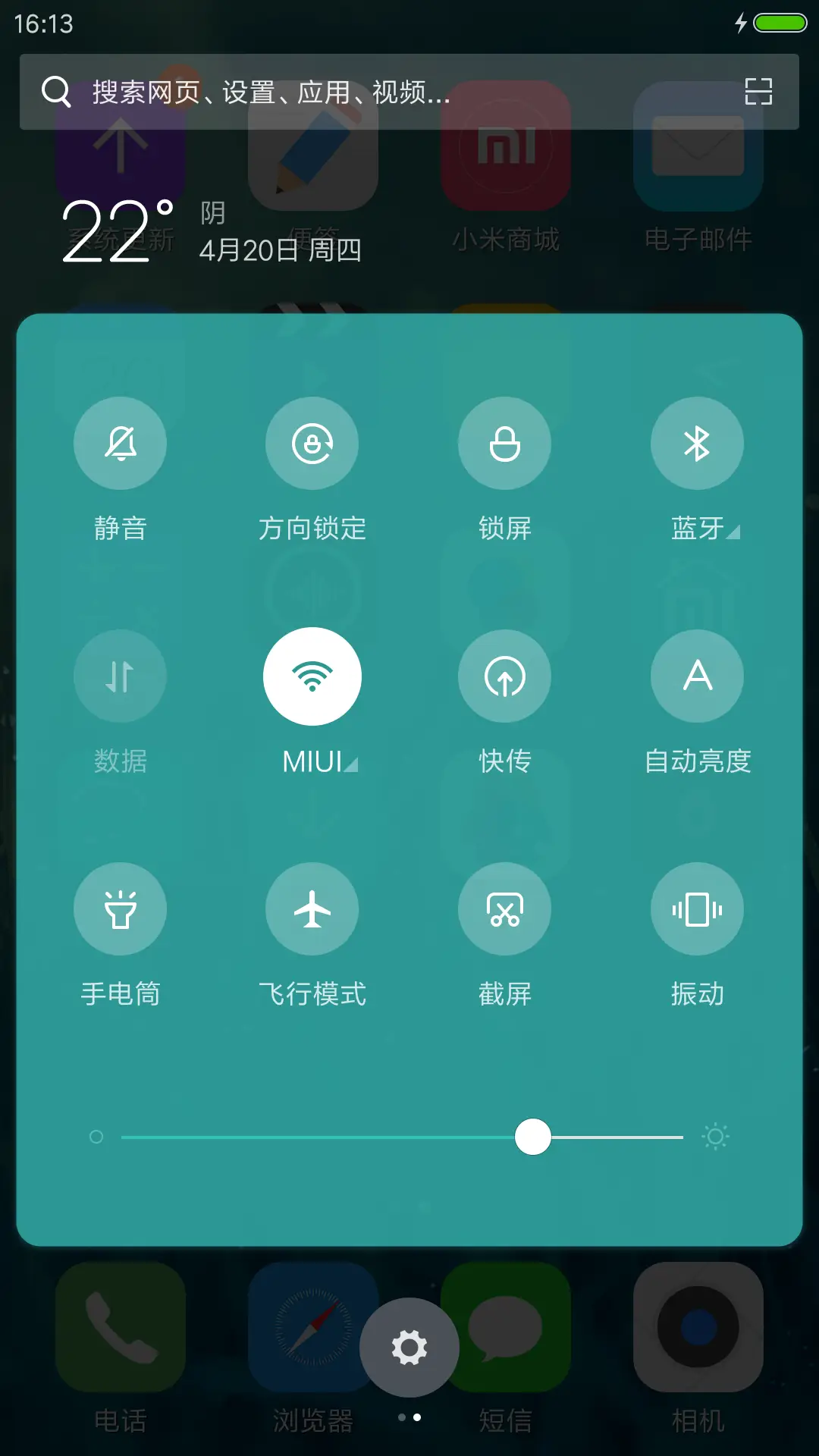The width and height of the screenshot is (819, 1456).
Task: Tap the Mi Drop 快传 icon
Action: [x=505, y=676]
